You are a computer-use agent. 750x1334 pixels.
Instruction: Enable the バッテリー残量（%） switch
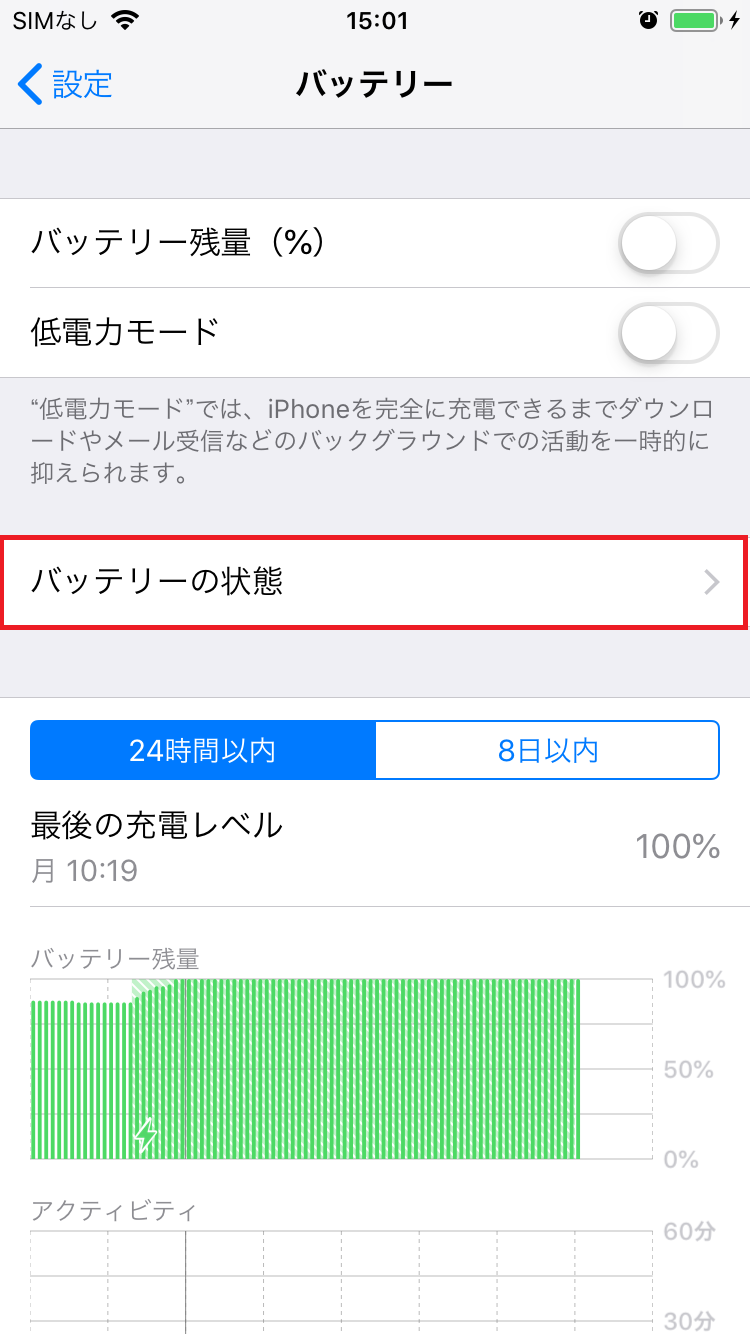point(668,243)
